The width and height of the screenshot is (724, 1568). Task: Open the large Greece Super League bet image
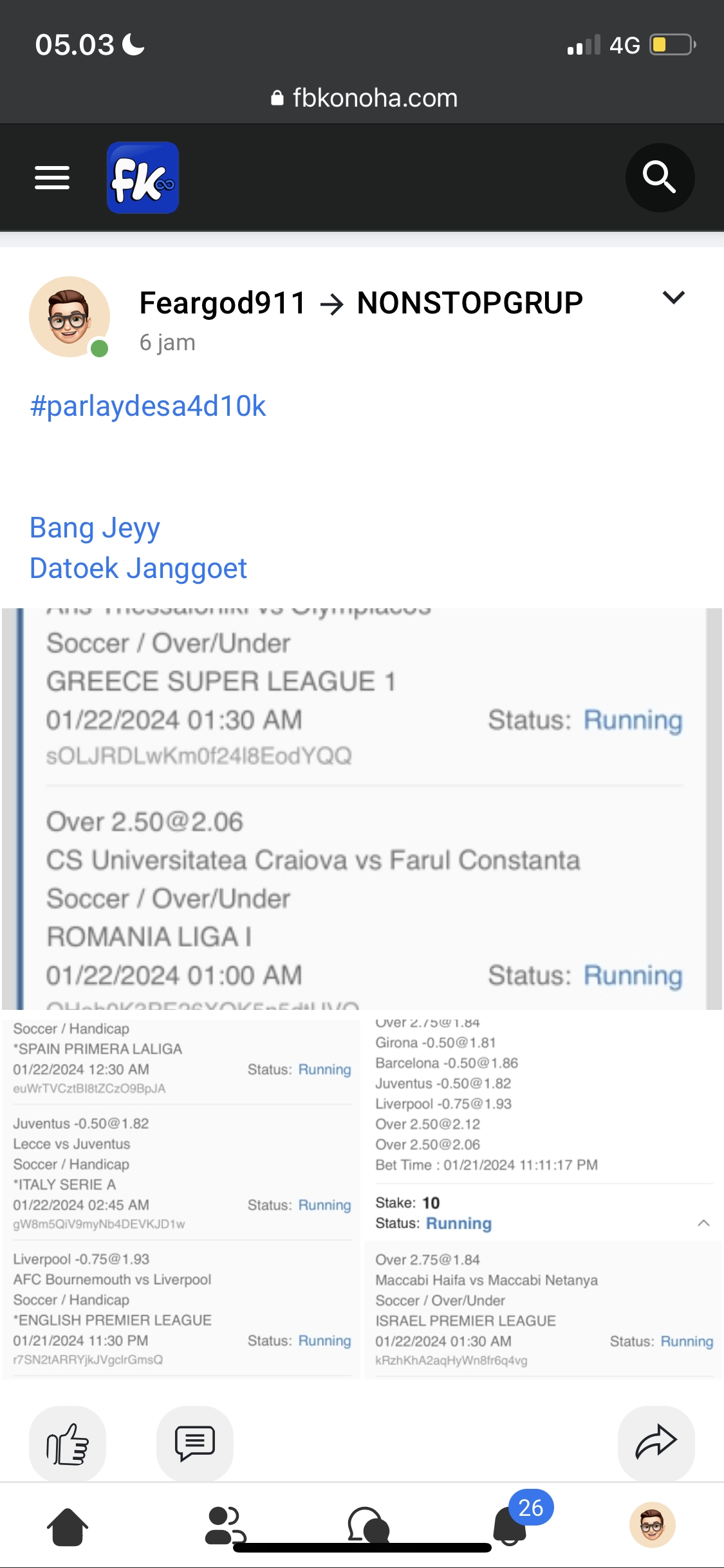pos(362,808)
